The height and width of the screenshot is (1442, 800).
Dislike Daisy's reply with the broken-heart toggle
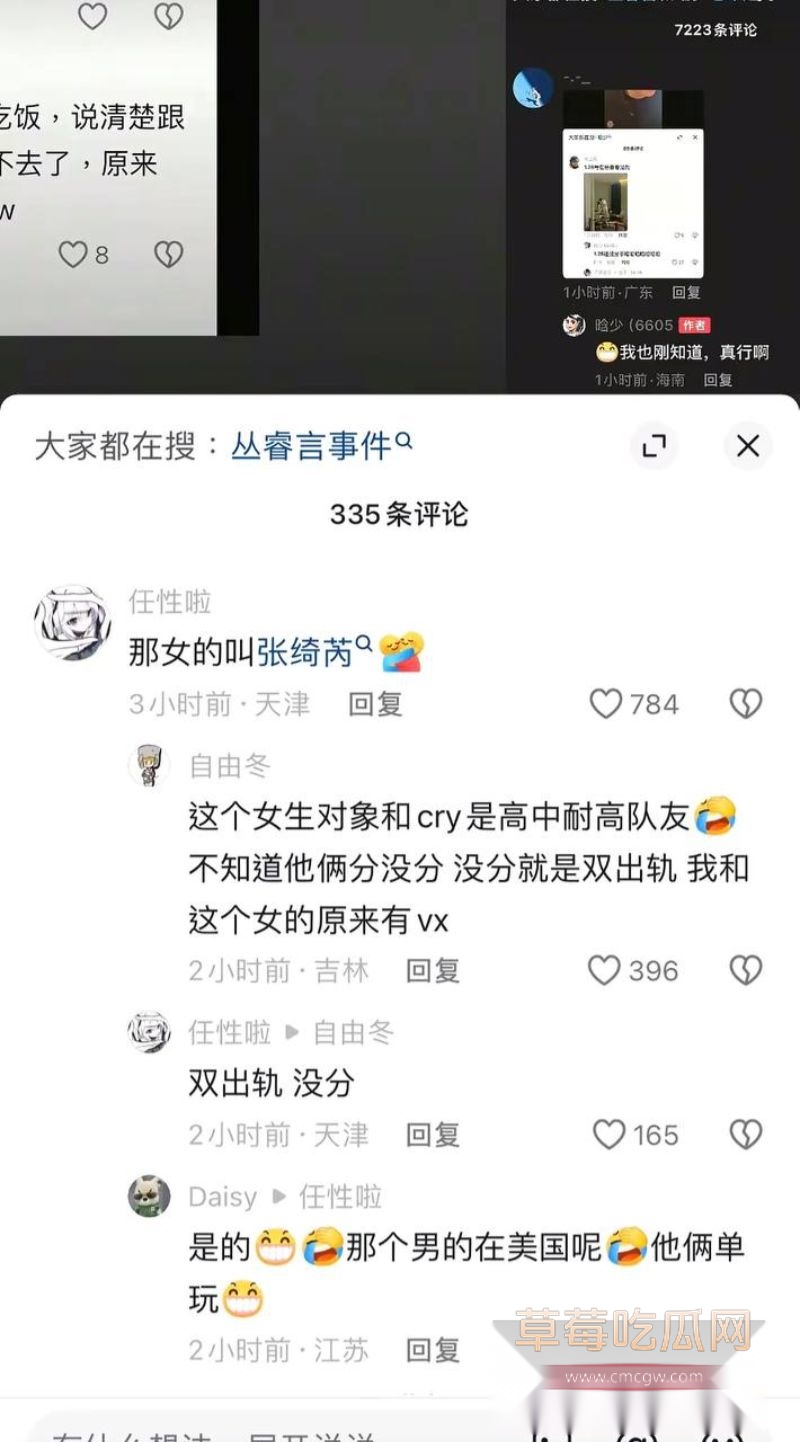point(746,1350)
